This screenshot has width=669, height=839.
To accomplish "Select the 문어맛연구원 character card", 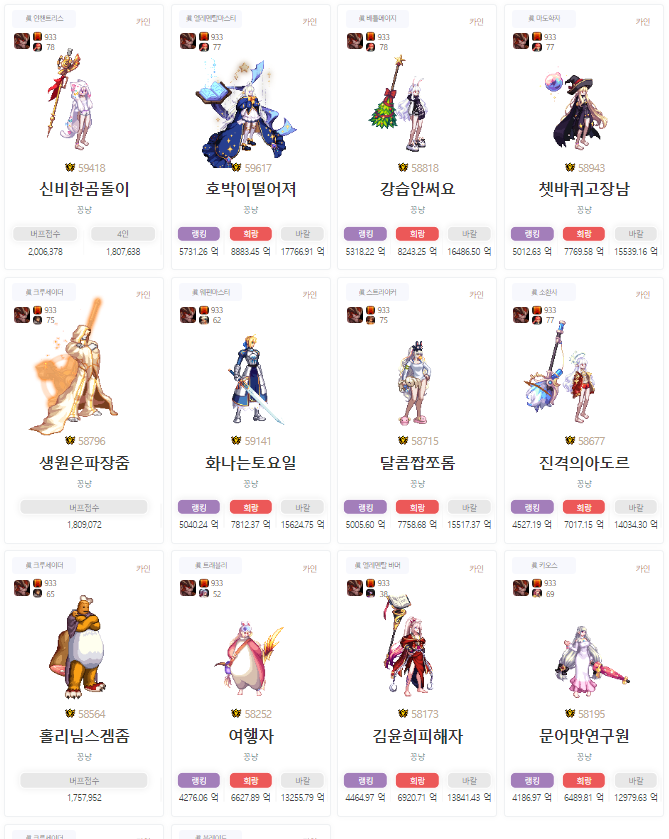I will pyautogui.click(x=584, y=736).
